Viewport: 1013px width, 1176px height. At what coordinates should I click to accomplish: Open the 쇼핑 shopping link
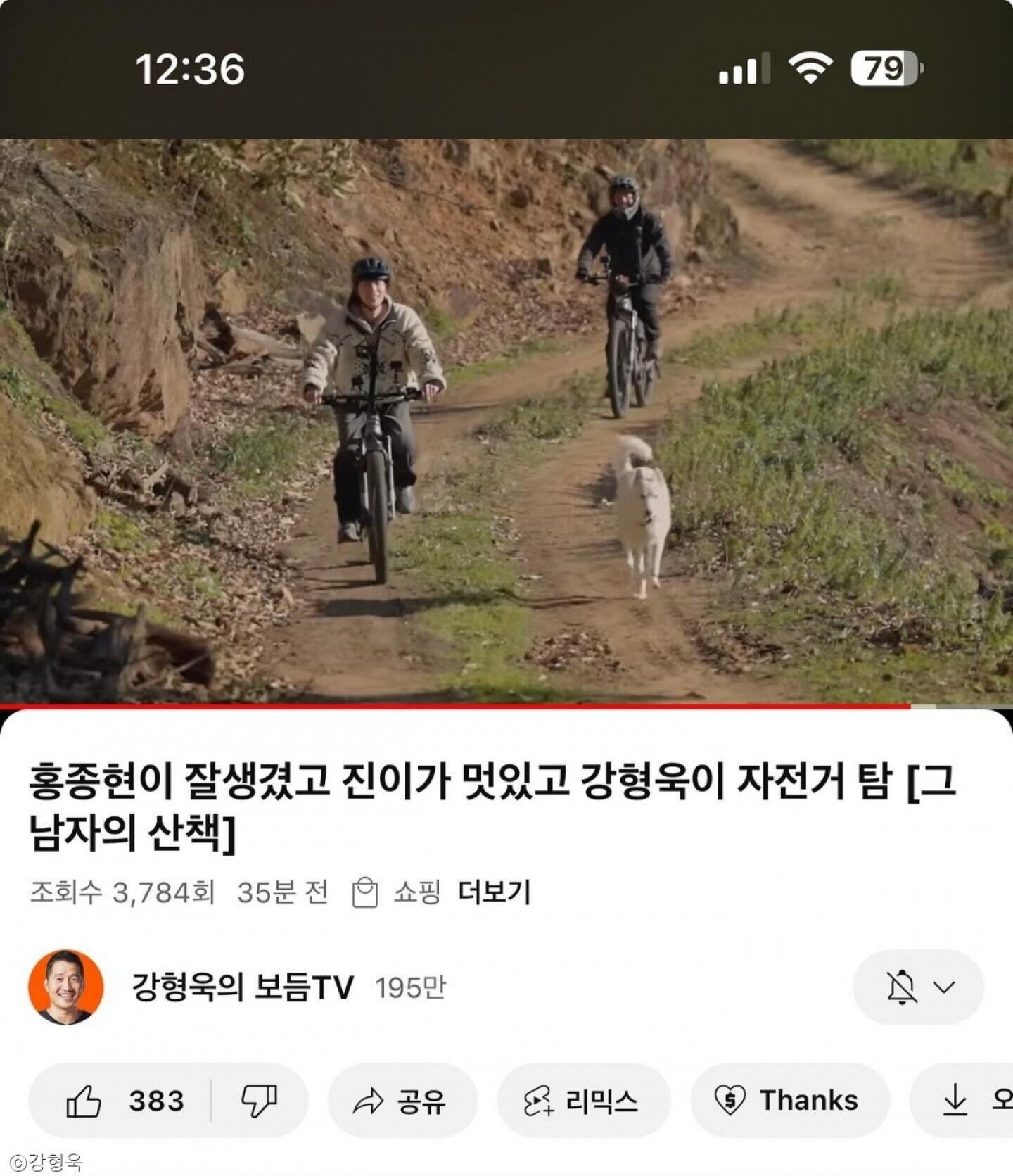[397, 892]
